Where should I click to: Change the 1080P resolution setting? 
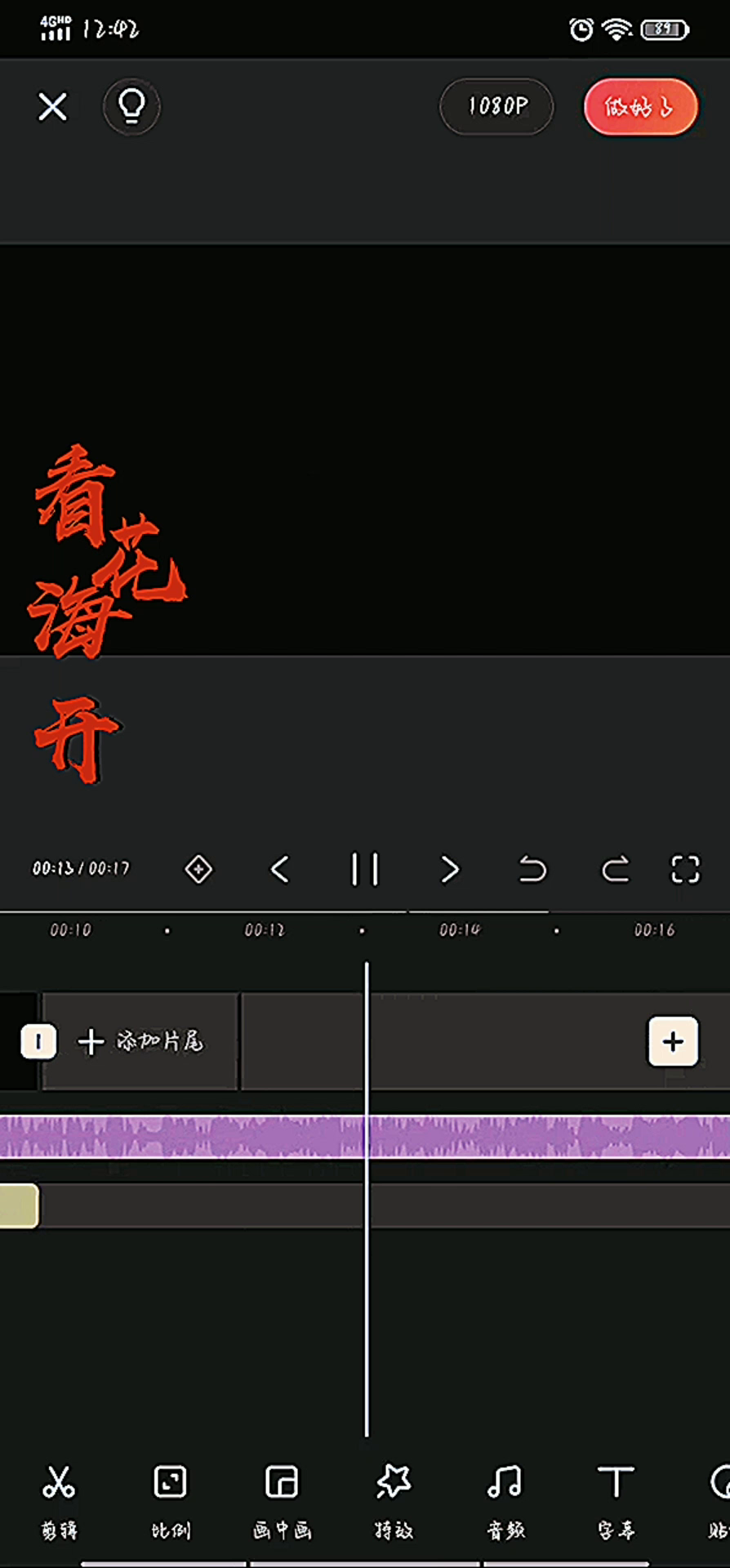(496, 107)
